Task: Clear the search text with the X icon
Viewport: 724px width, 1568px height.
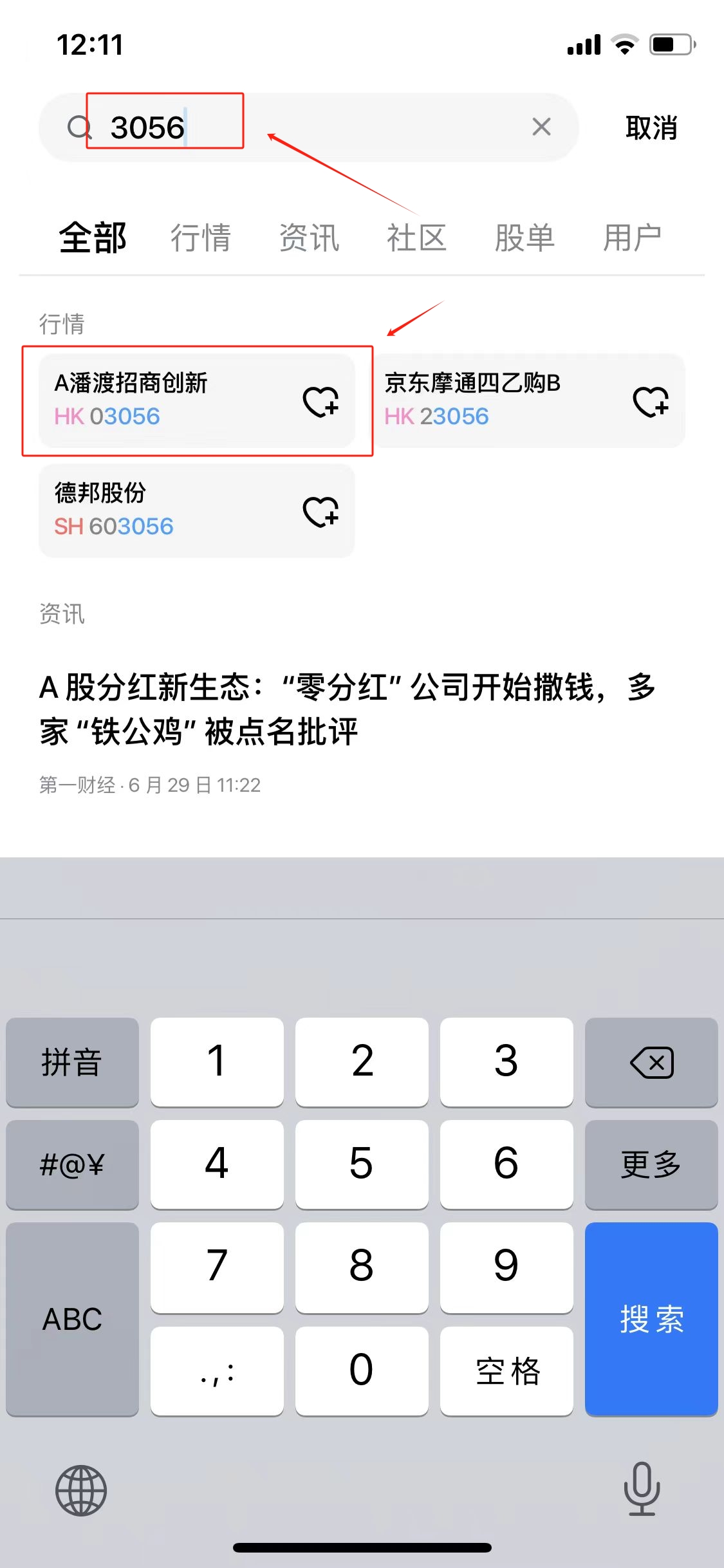Action: coord(541,127)
